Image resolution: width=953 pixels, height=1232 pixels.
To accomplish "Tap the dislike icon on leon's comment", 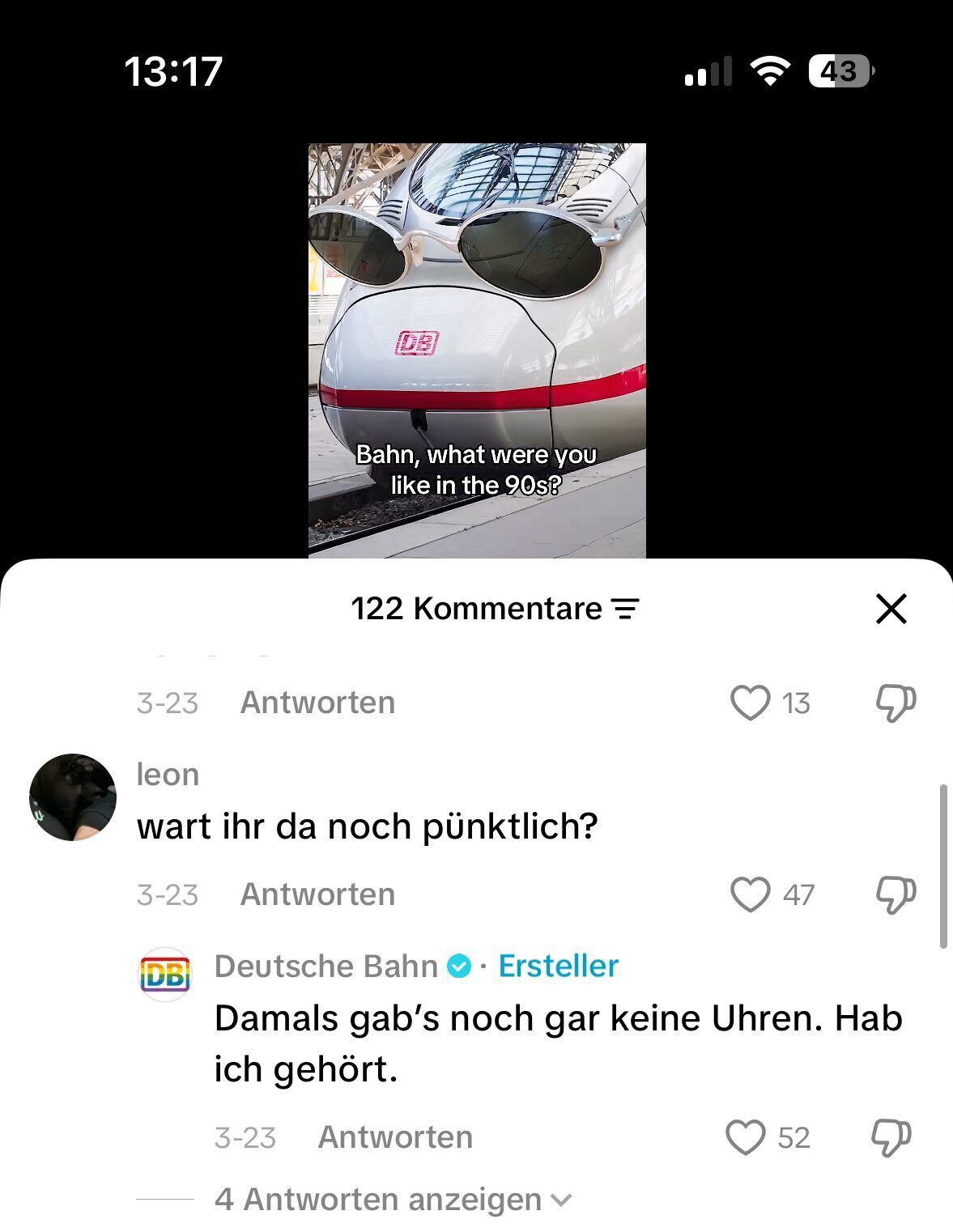I will pos(895,894).
